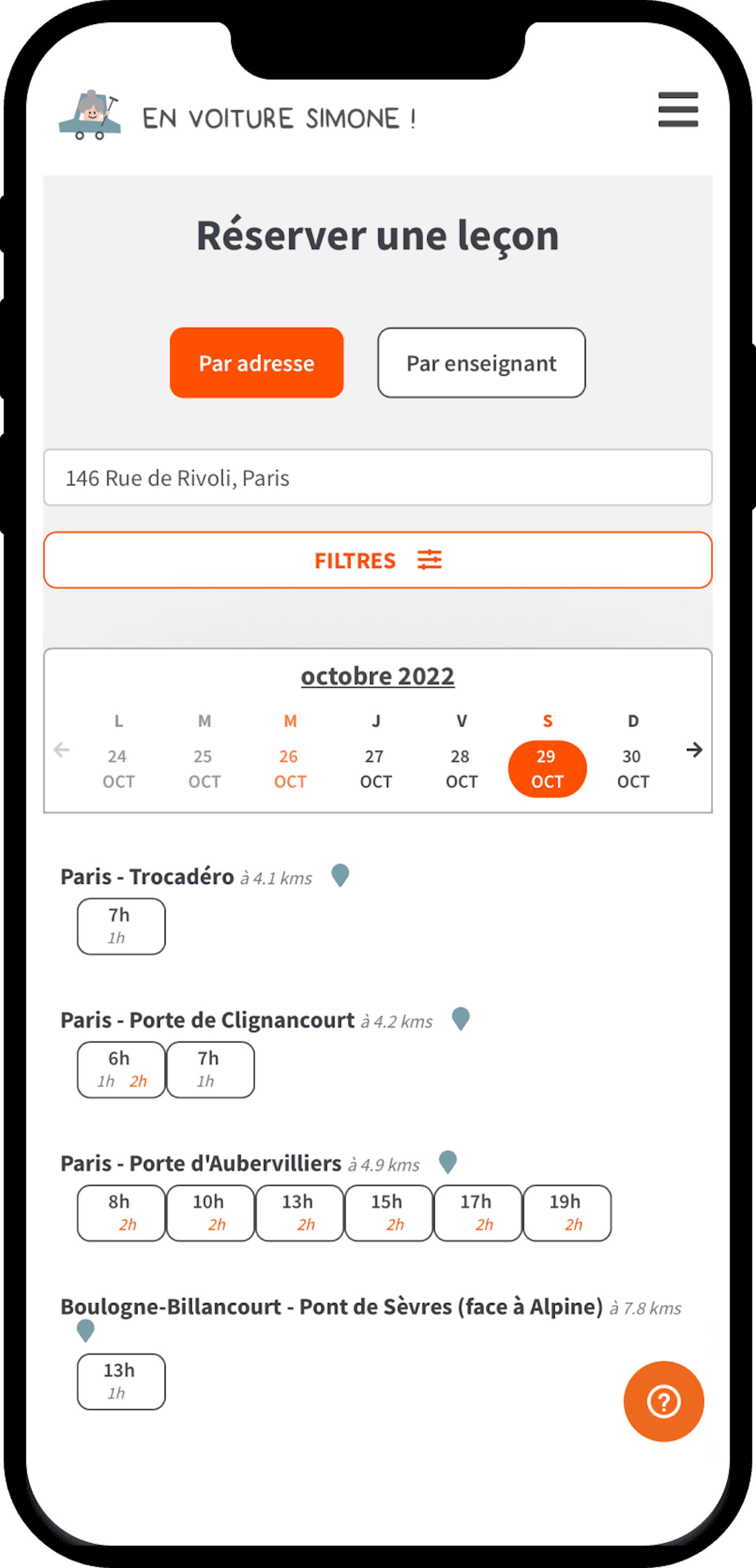Pick the 19h slot at Porte d'Aubervilliers

[x=567, y=1213]
